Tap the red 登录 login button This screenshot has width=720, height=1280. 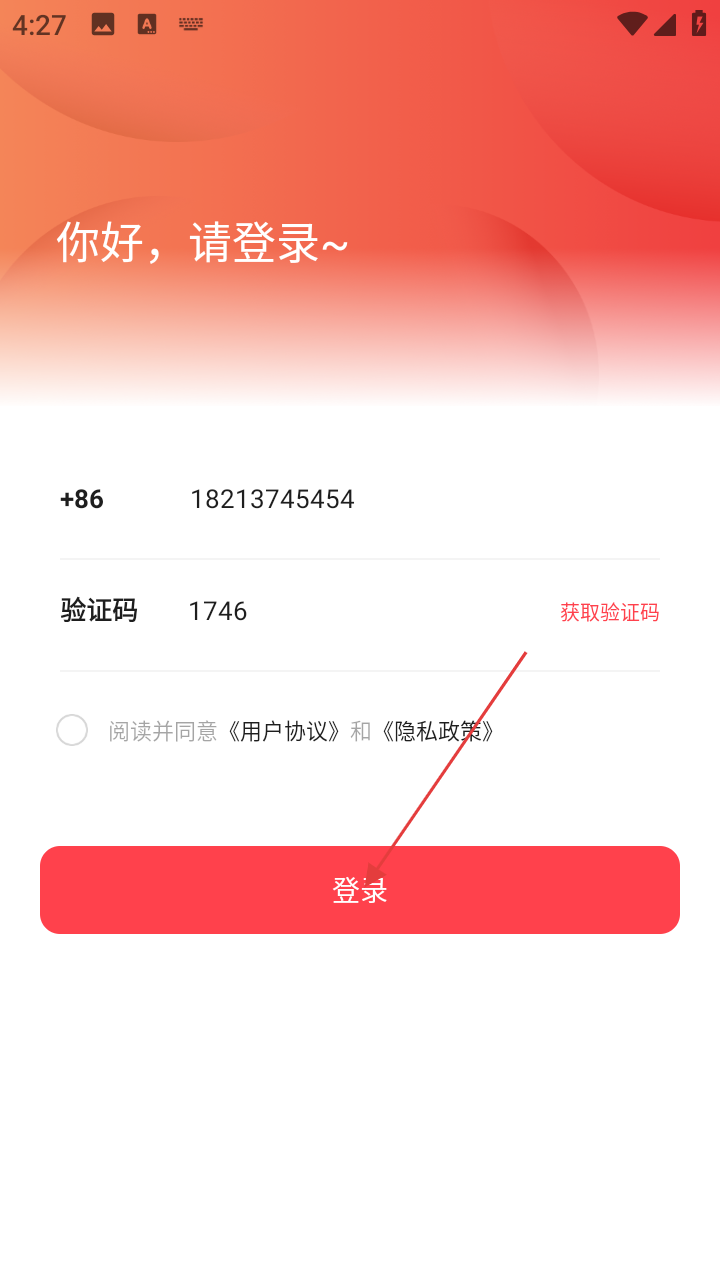click(x=360, y=890)
